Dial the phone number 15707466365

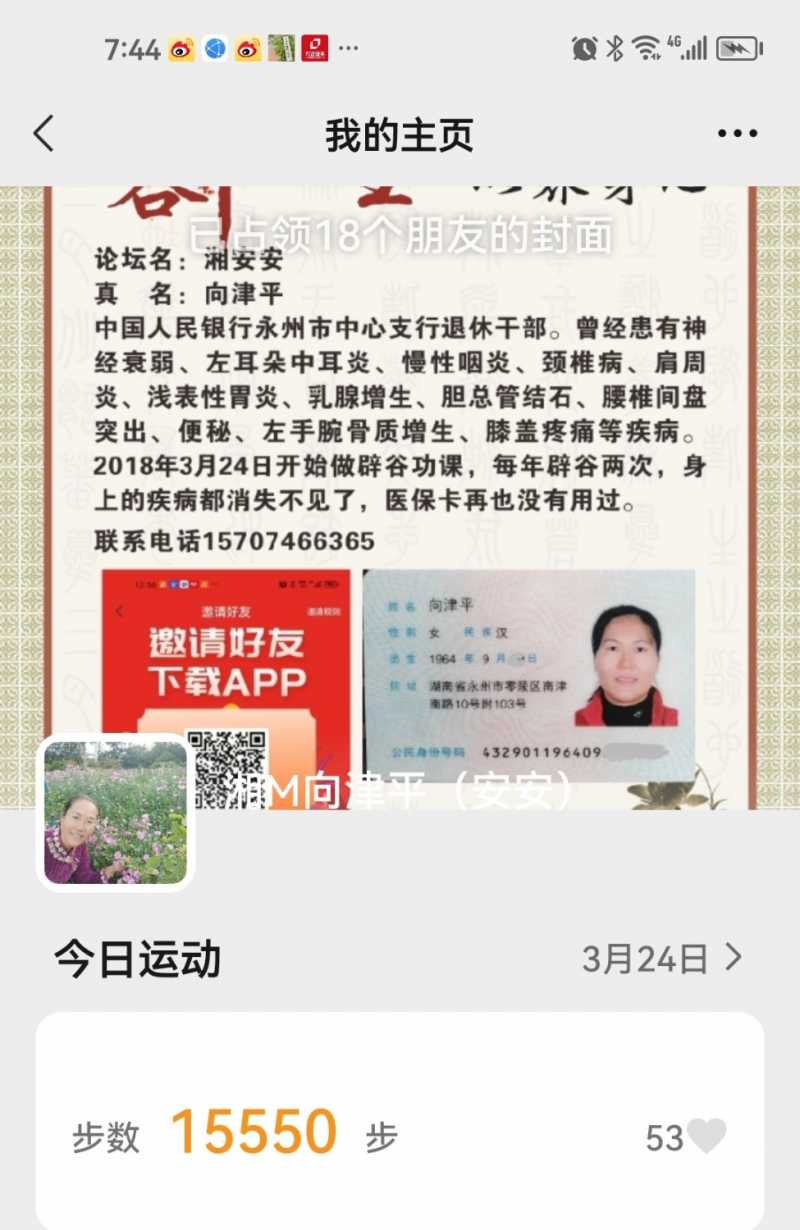click(290, 540)
